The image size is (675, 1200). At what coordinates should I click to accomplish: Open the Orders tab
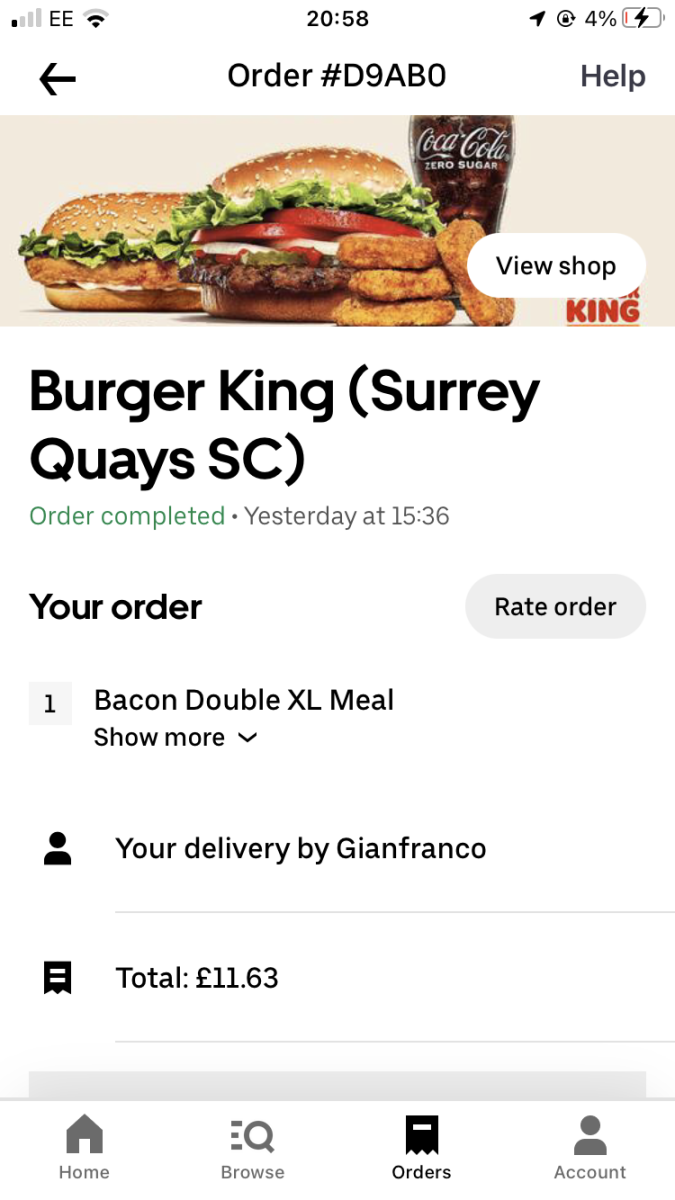[421, 1148]
